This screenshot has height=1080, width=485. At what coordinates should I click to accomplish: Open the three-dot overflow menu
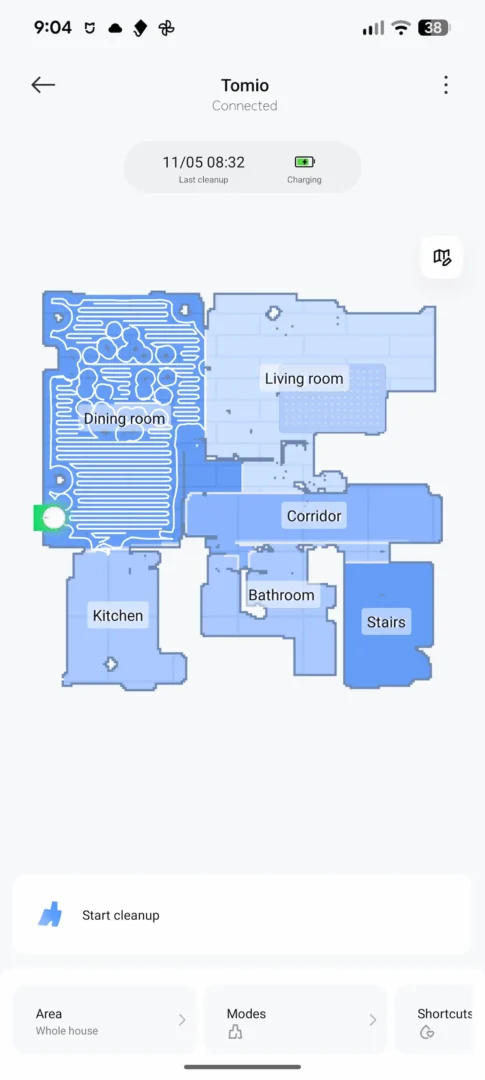tap(446, 85)
